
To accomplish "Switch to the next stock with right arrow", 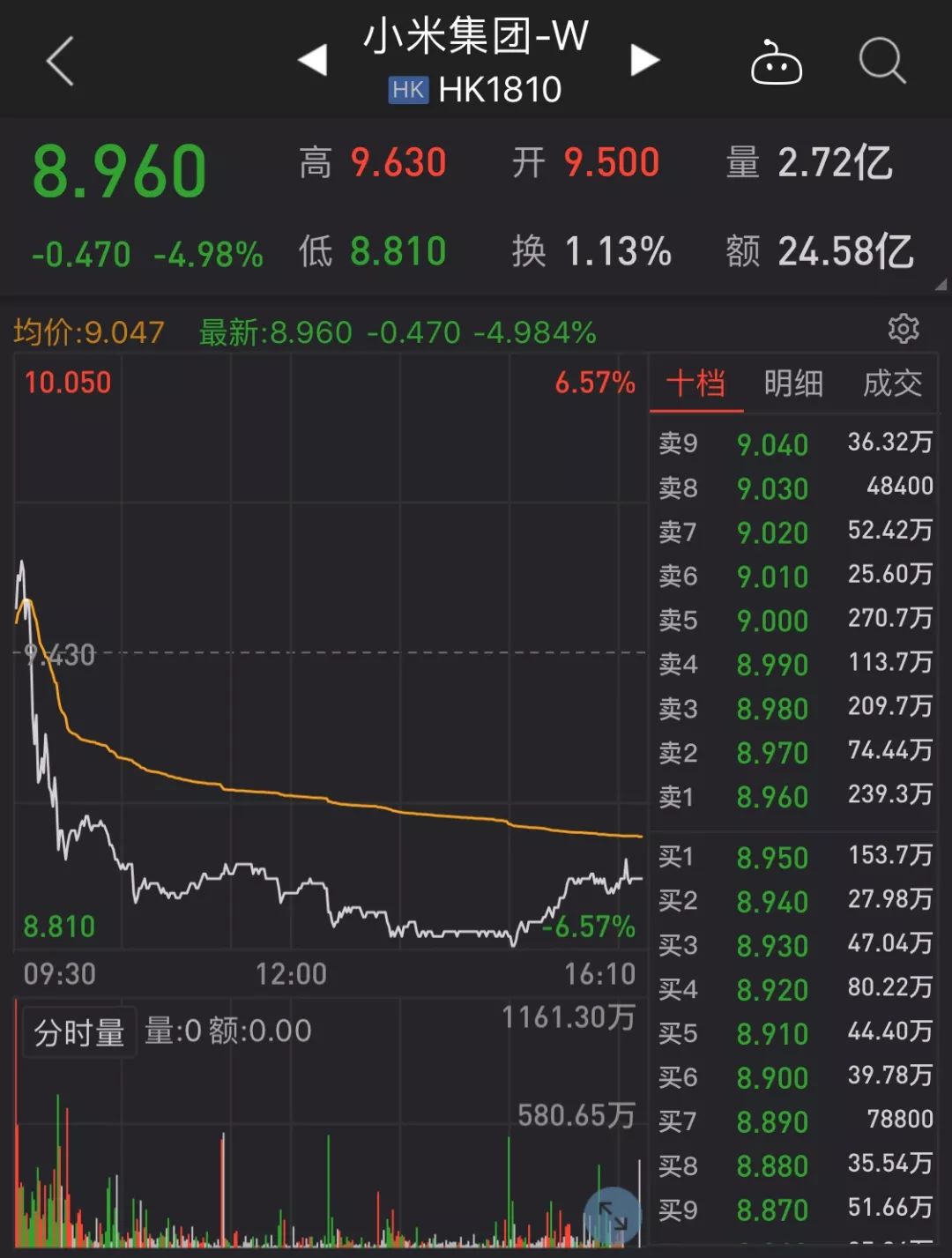I will [645, 61].
